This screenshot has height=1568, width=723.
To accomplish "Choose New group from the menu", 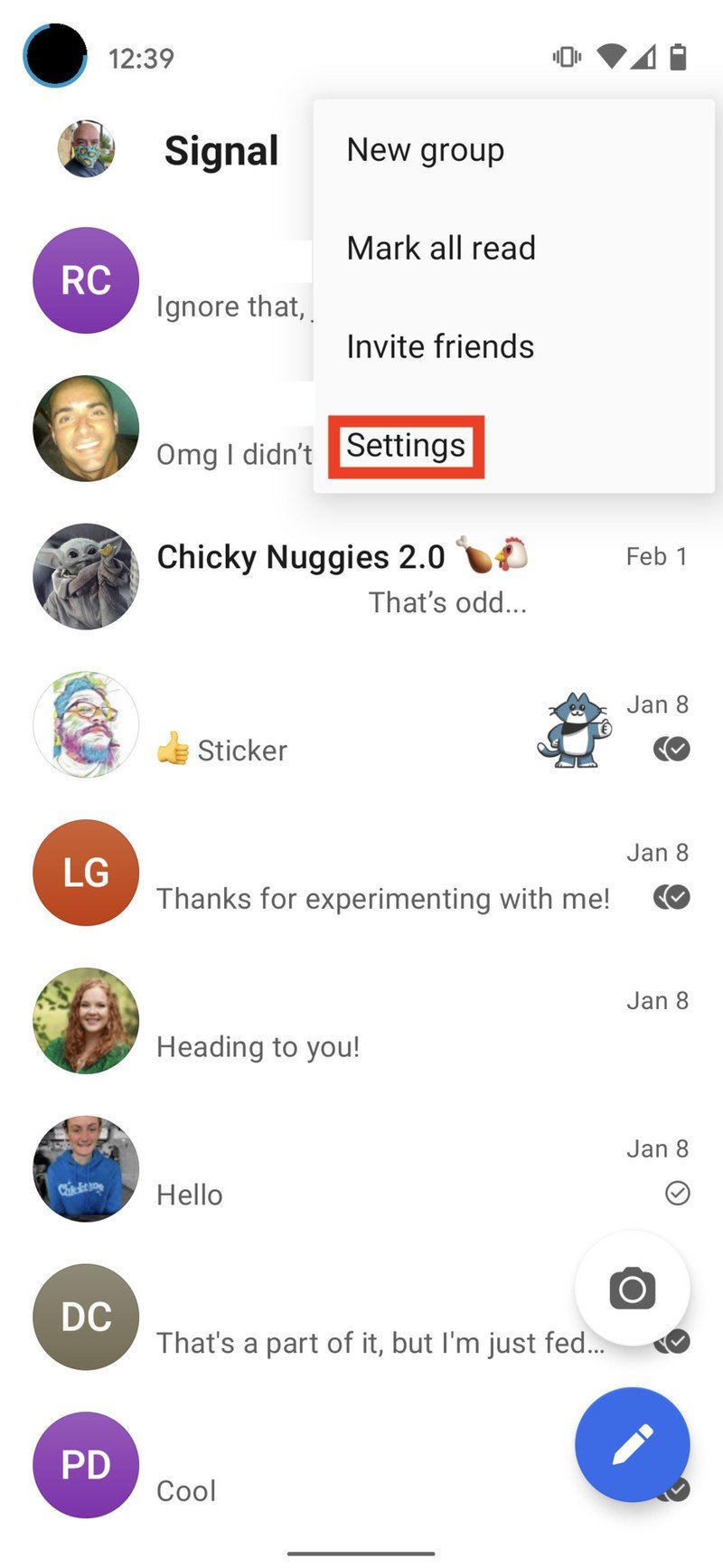I will point(425,150).
